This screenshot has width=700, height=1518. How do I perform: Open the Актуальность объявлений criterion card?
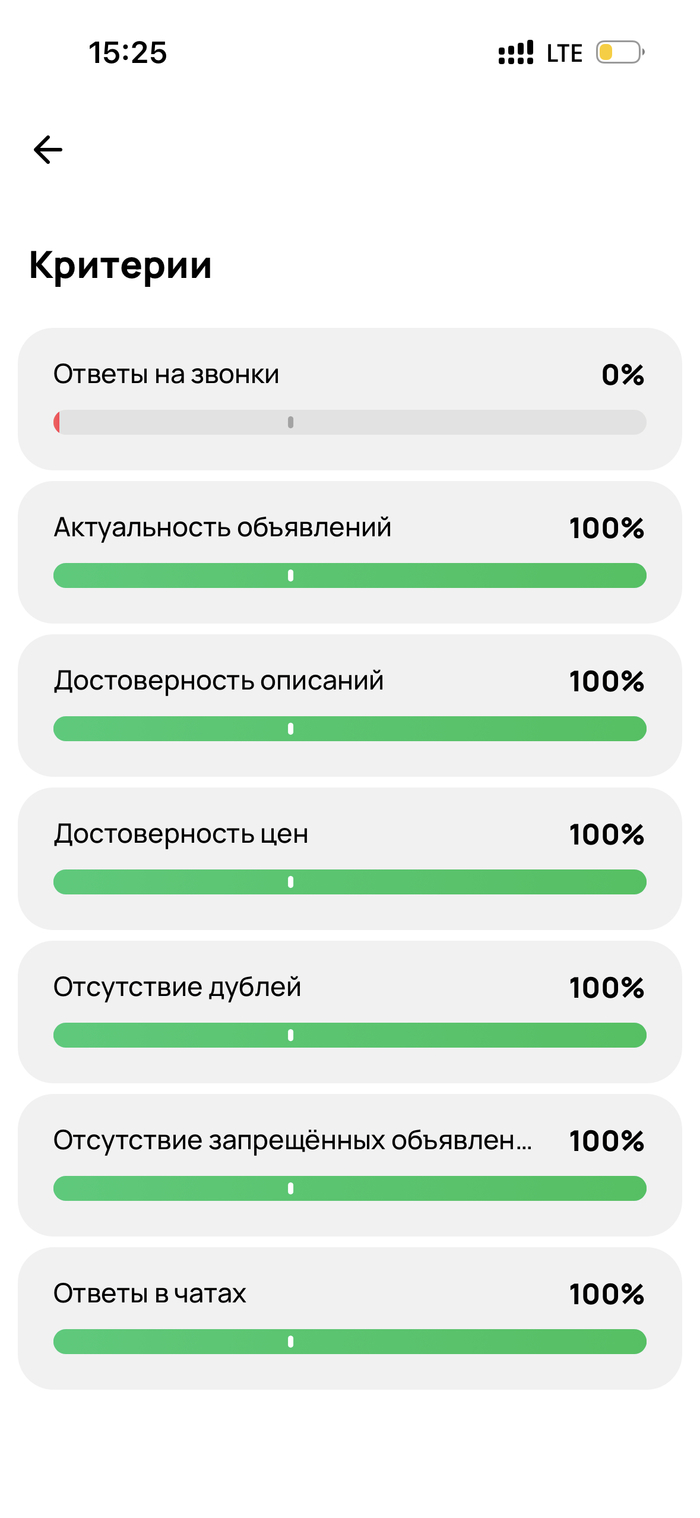pyautogui.click(x=350, y=552)
